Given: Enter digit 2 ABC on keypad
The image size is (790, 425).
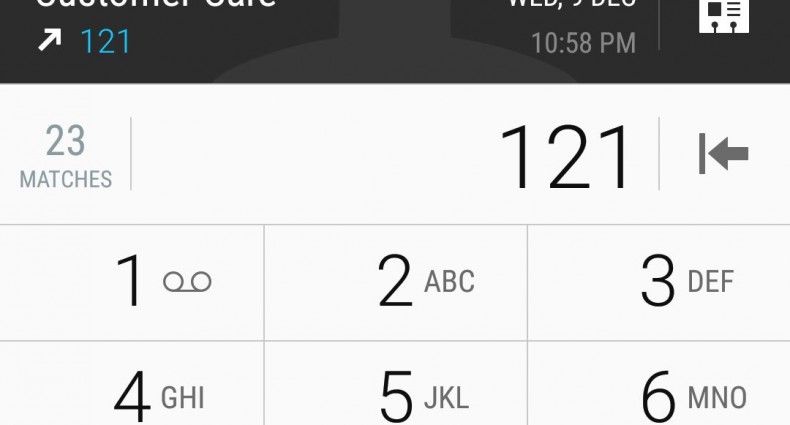Looking at the screenshot, I should tap(395, 282).
